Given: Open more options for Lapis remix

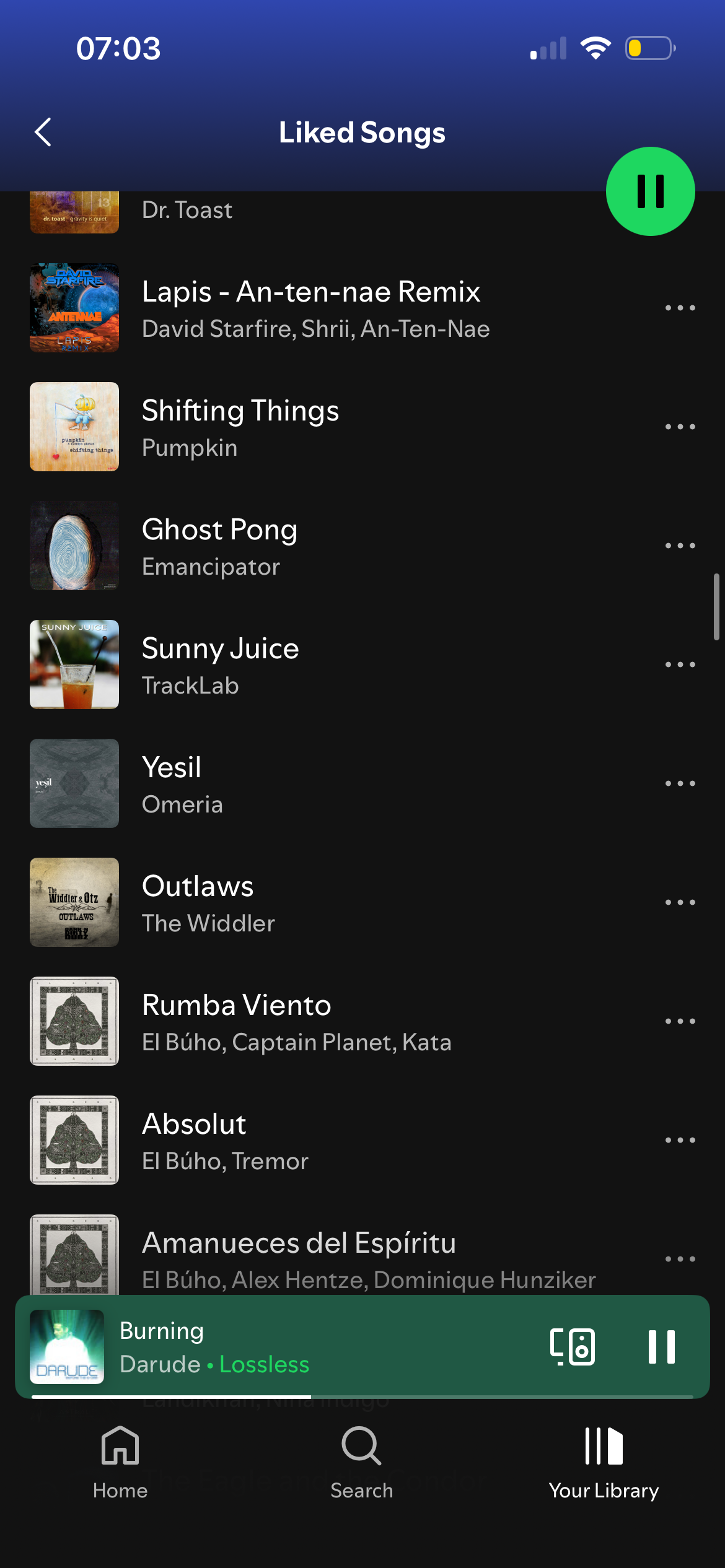Looking at the screenshot, I should click(680, 308).
